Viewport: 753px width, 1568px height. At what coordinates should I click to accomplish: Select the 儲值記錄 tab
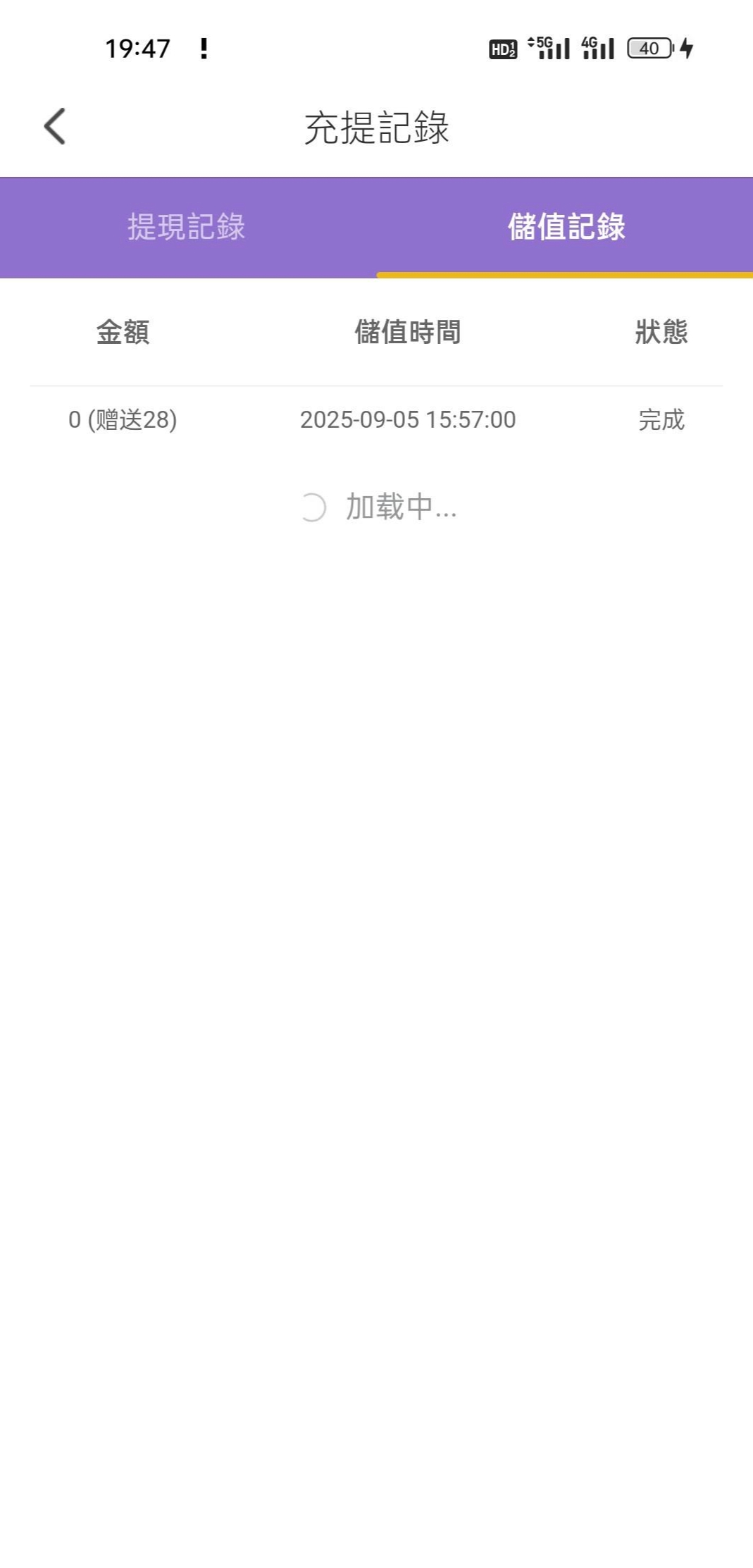coord(566,227)
